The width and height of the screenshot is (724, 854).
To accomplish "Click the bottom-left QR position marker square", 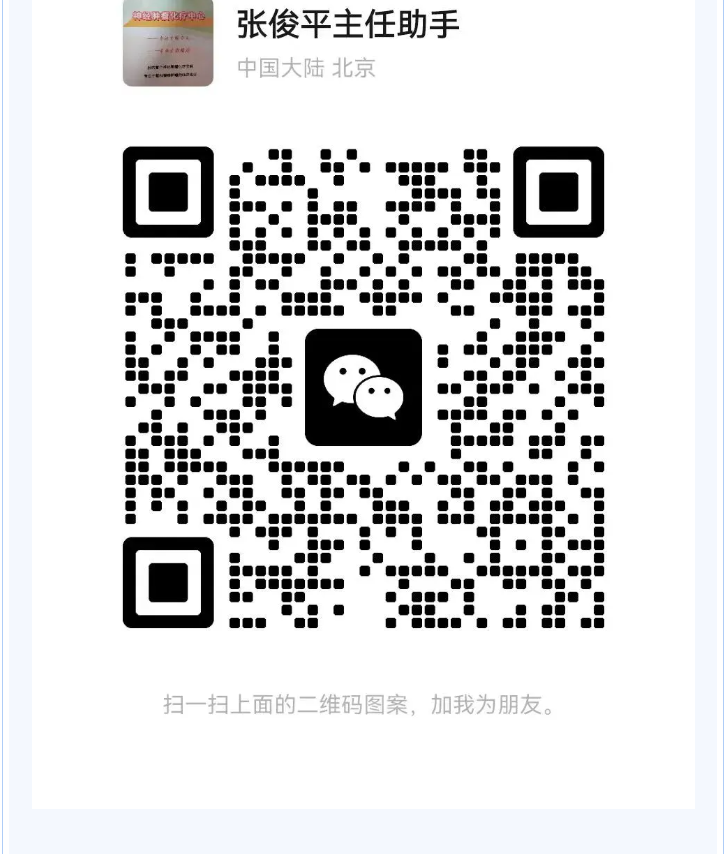I will tap(168, 582).
